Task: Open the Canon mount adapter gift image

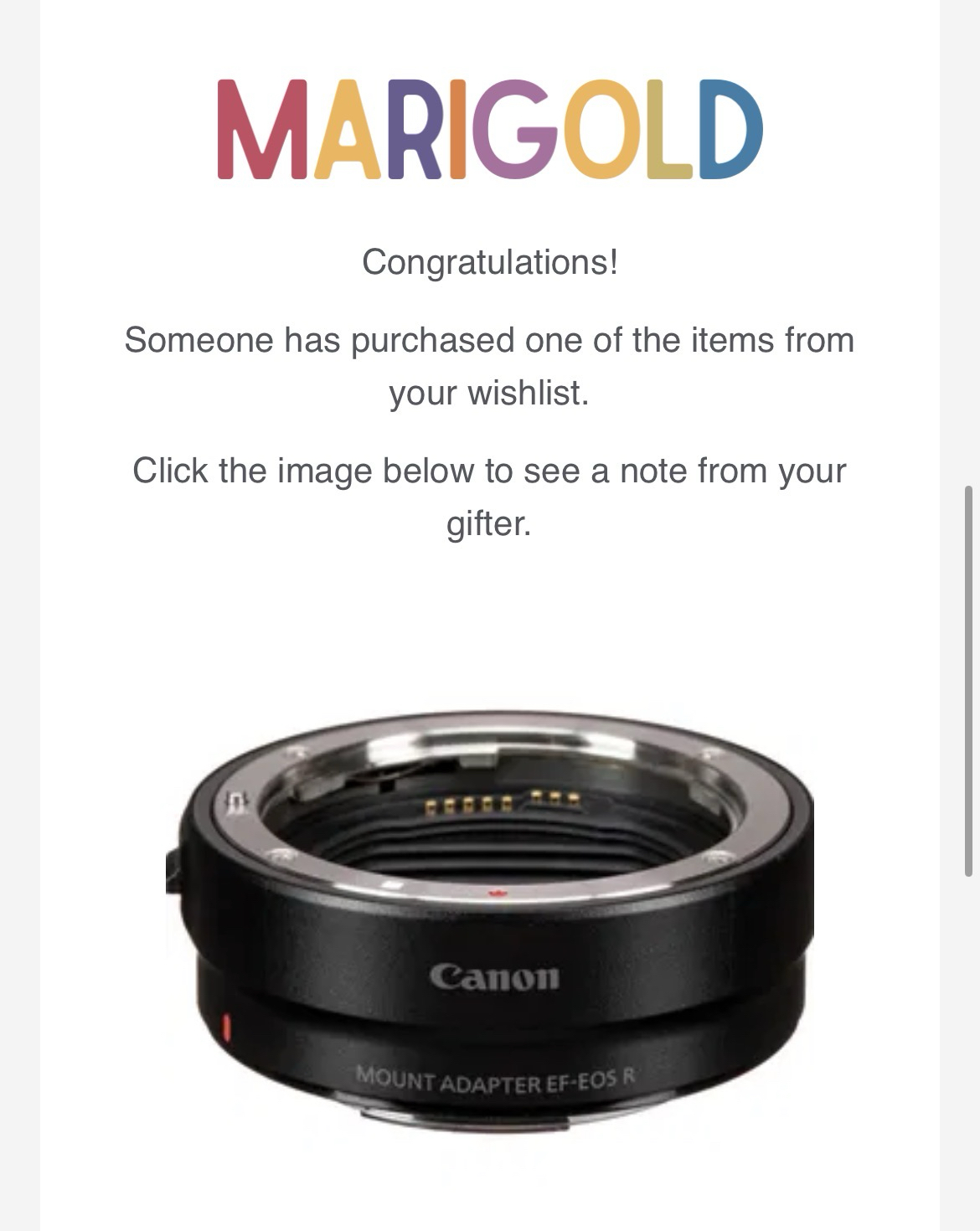Action: (489, 921)
